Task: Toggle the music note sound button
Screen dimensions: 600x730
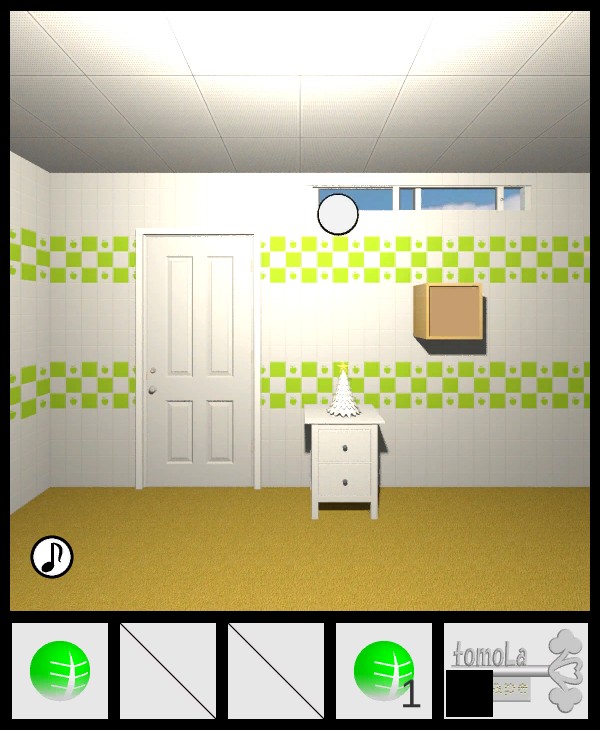Action: 52,557
